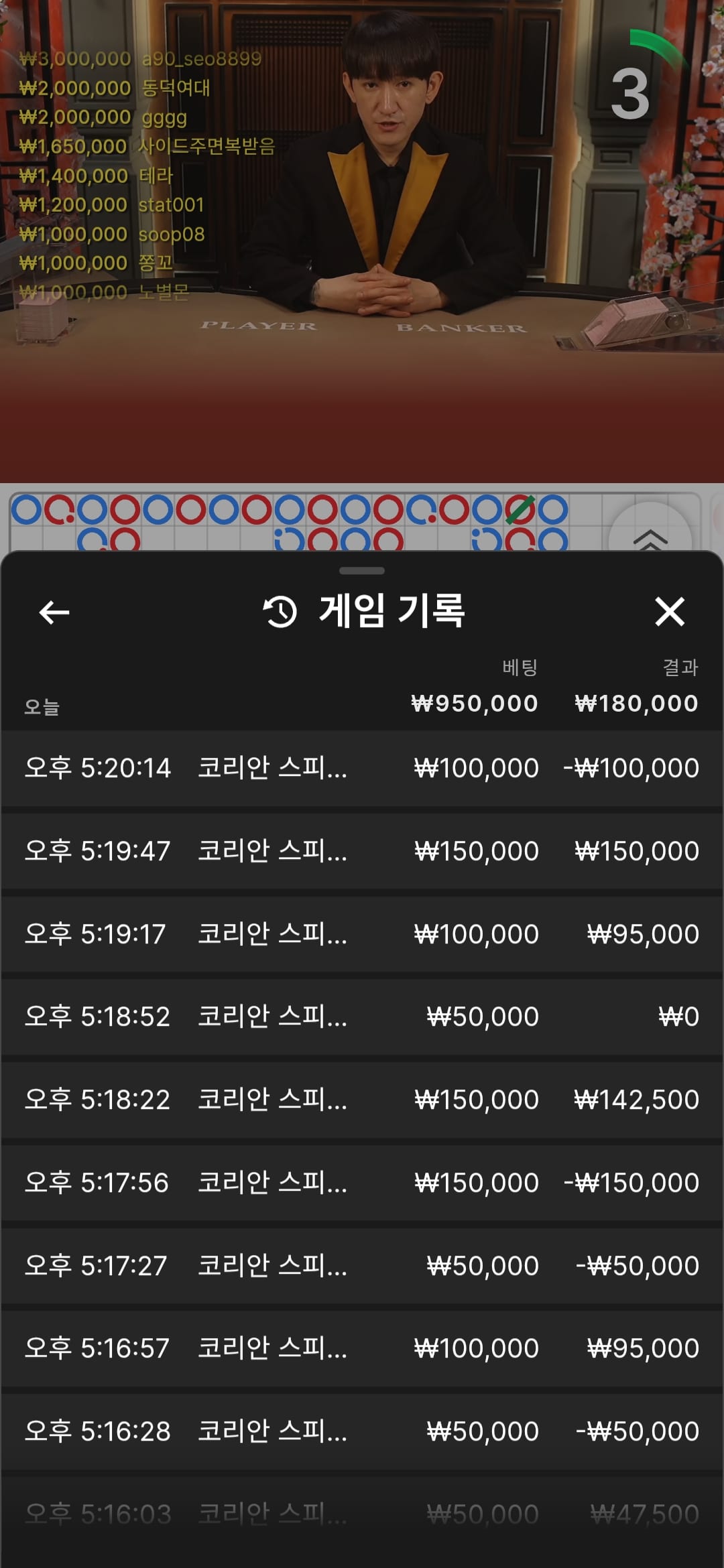Screen dimensions: 724x1568
Task: Go back using the left arrow
Action: click(54, 612)
